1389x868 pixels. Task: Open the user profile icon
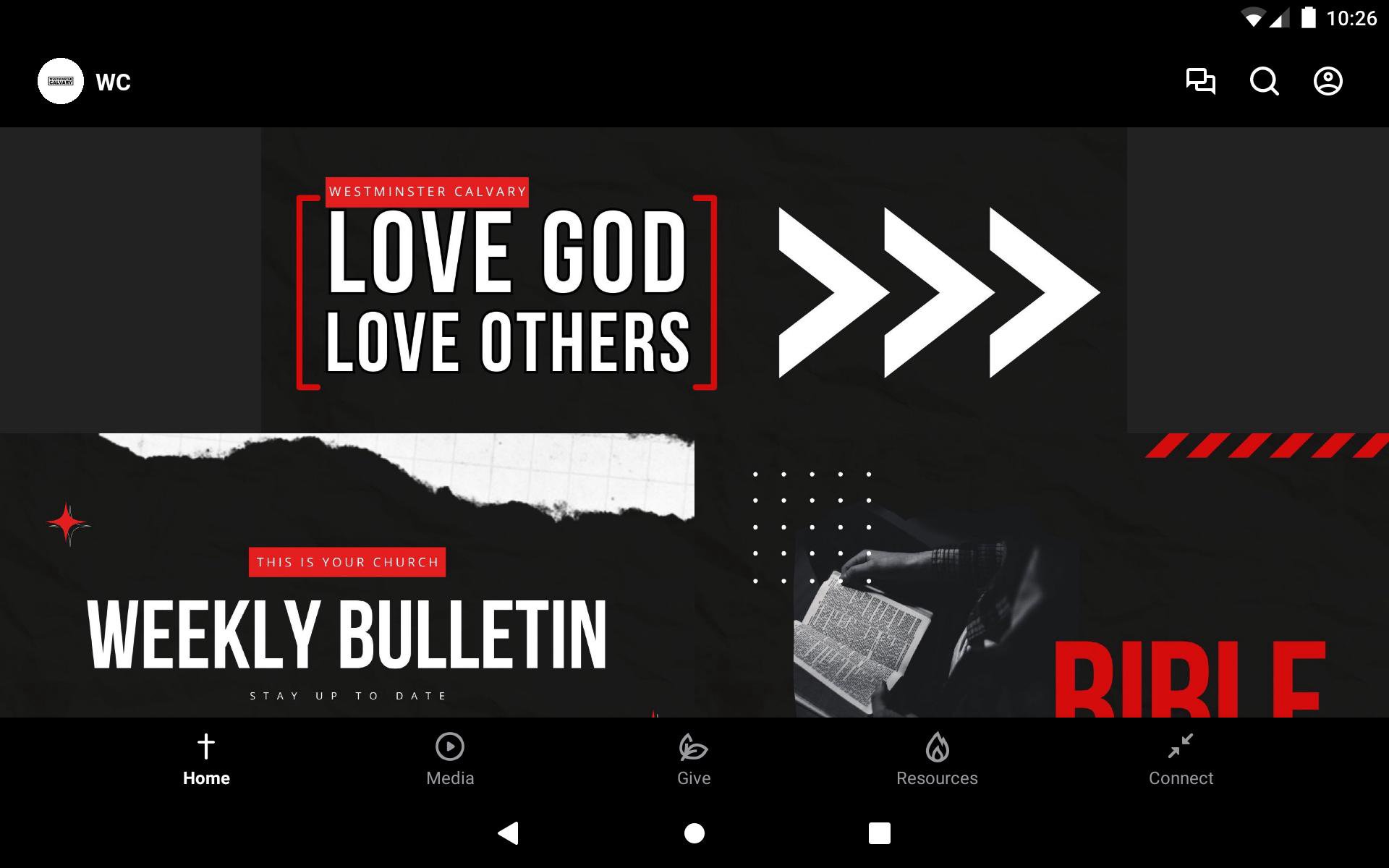coord(1328,81)
